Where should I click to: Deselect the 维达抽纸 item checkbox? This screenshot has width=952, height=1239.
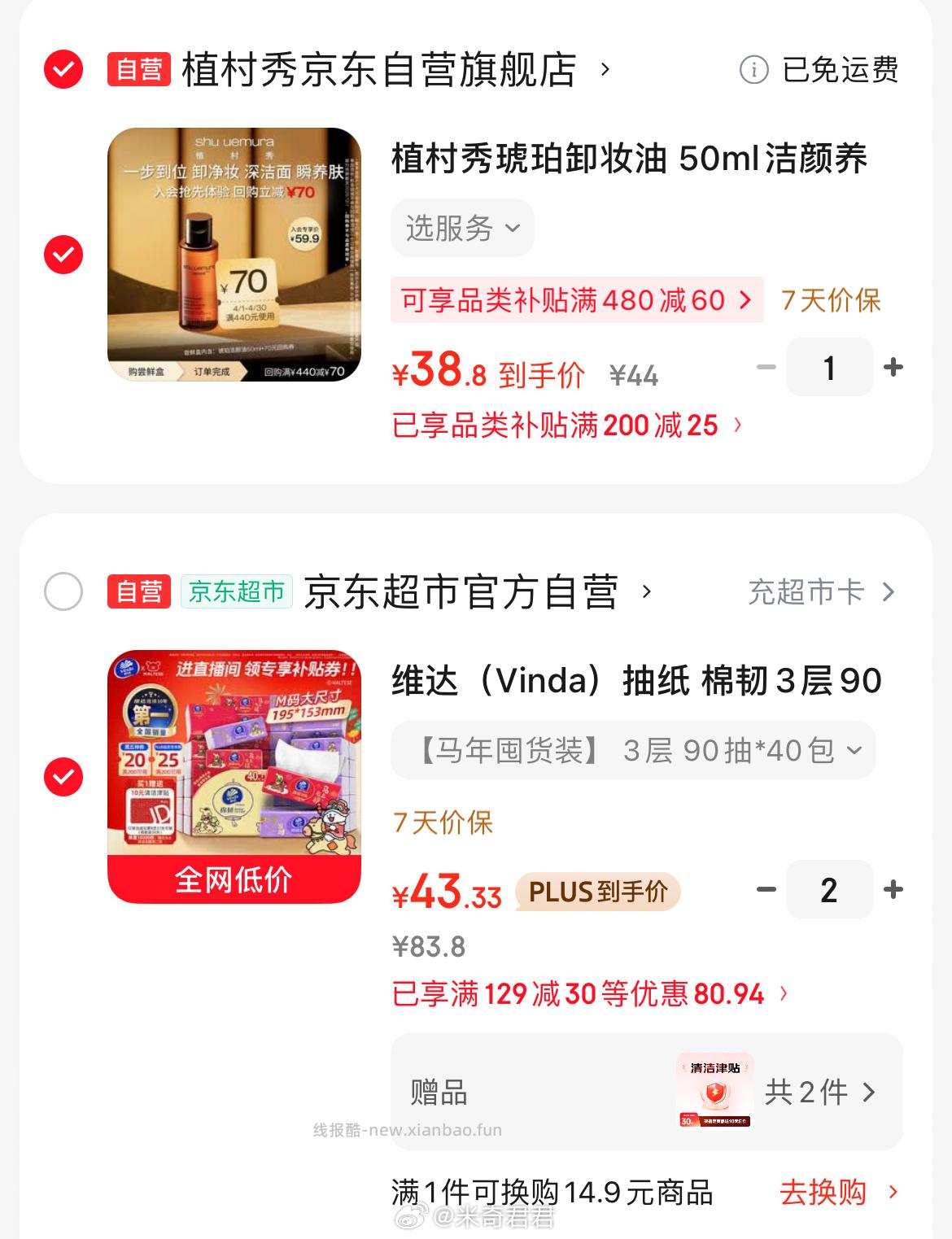(63, 777)
